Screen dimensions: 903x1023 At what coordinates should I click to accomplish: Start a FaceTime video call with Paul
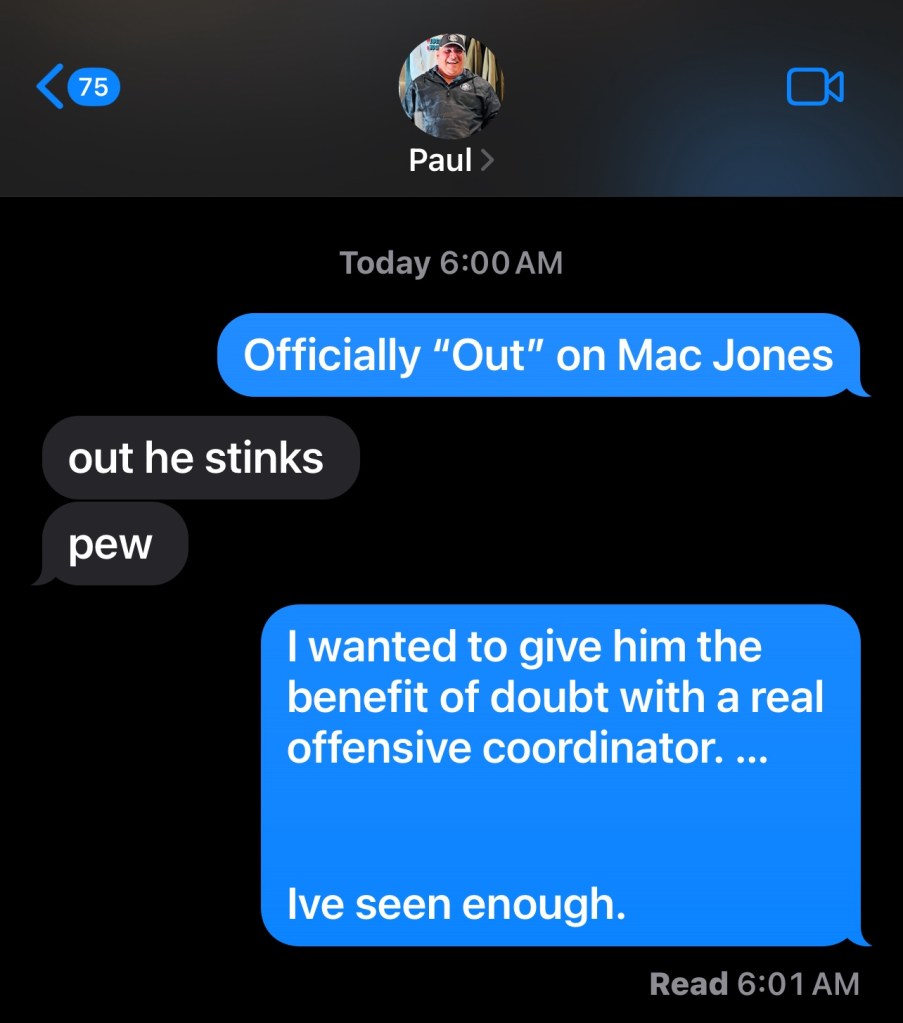(815, 87)
